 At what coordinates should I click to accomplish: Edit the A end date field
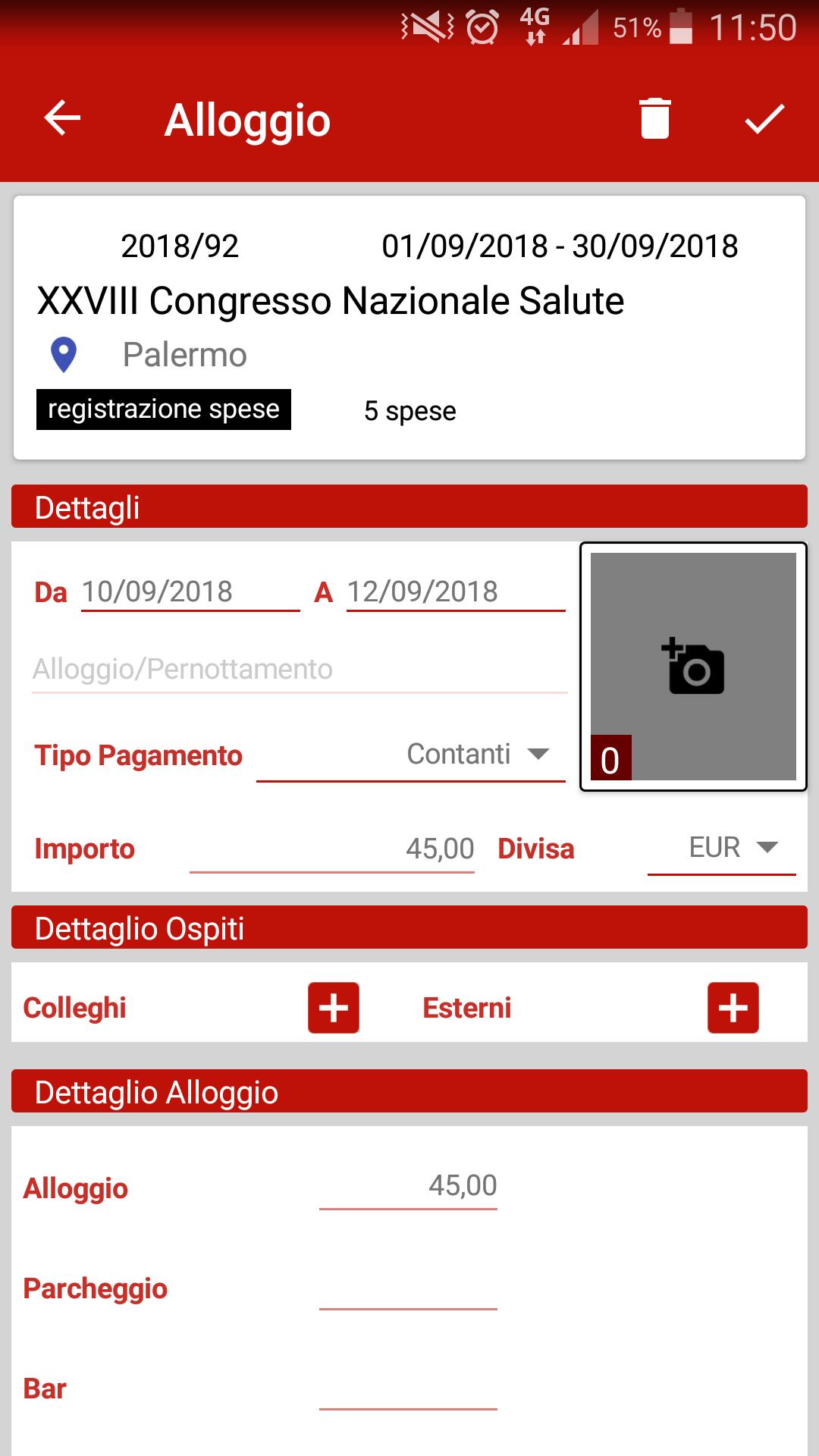pyautogui.click(x=456, y=591)
